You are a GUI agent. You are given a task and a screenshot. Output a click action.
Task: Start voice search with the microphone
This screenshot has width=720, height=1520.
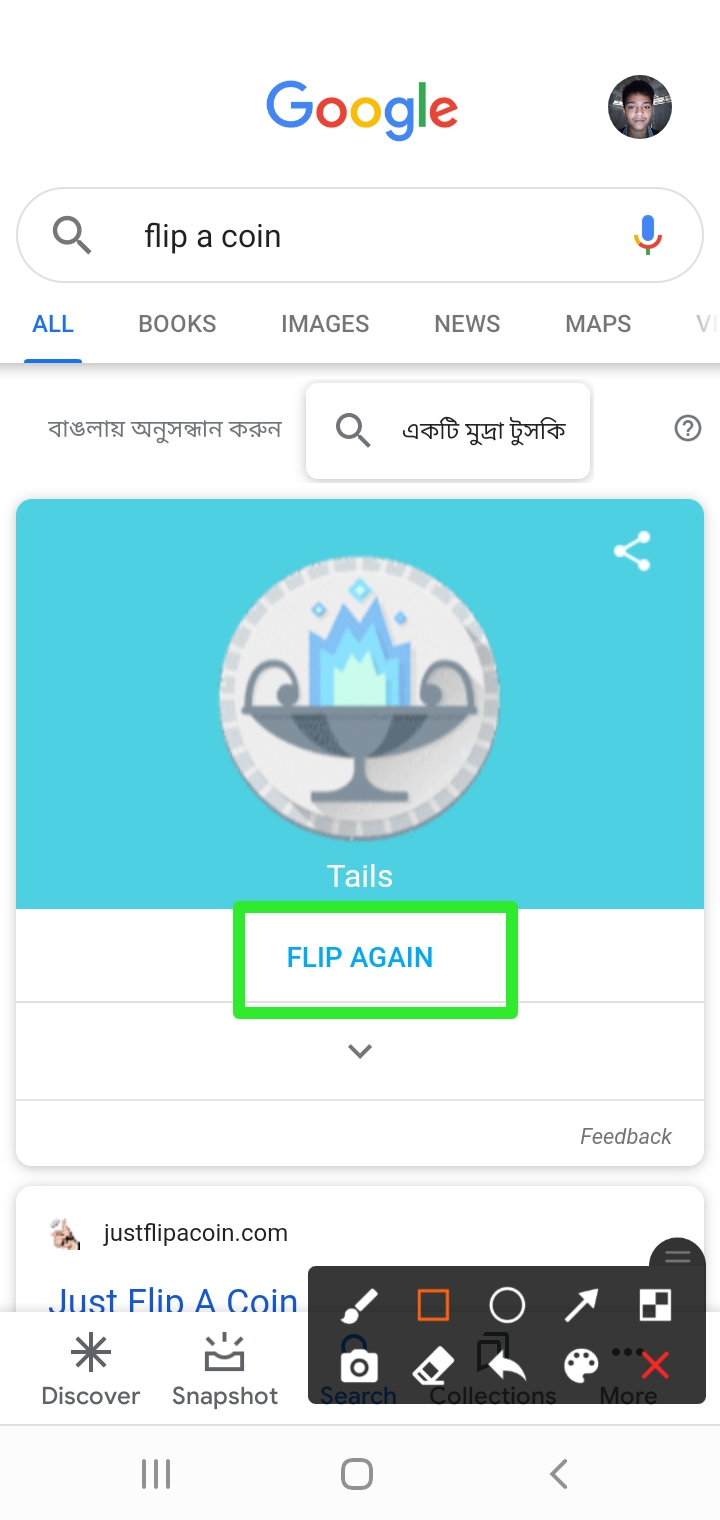648,236
